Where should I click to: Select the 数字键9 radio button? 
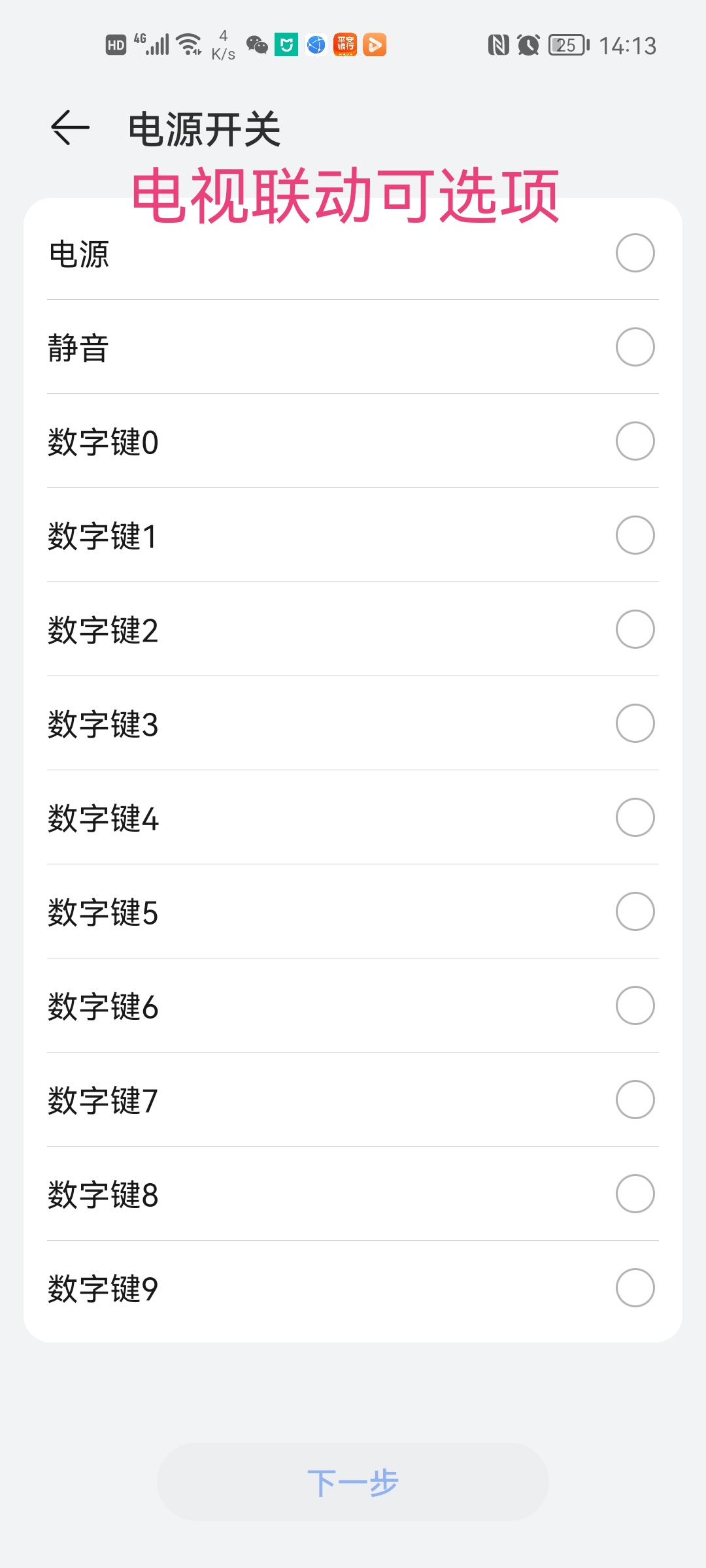(635, 1288)
